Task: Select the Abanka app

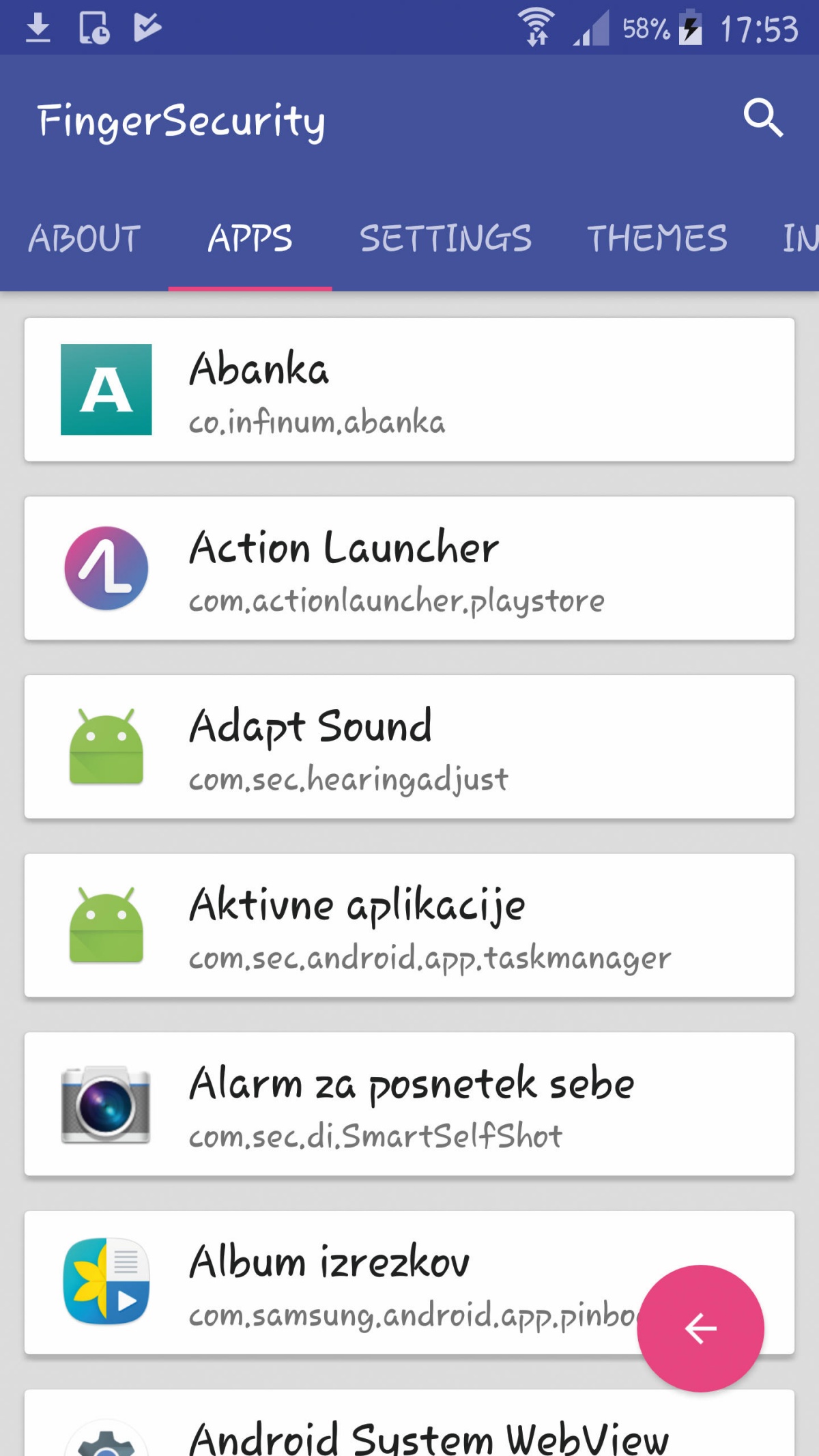Action: click(x=409, y=390)
